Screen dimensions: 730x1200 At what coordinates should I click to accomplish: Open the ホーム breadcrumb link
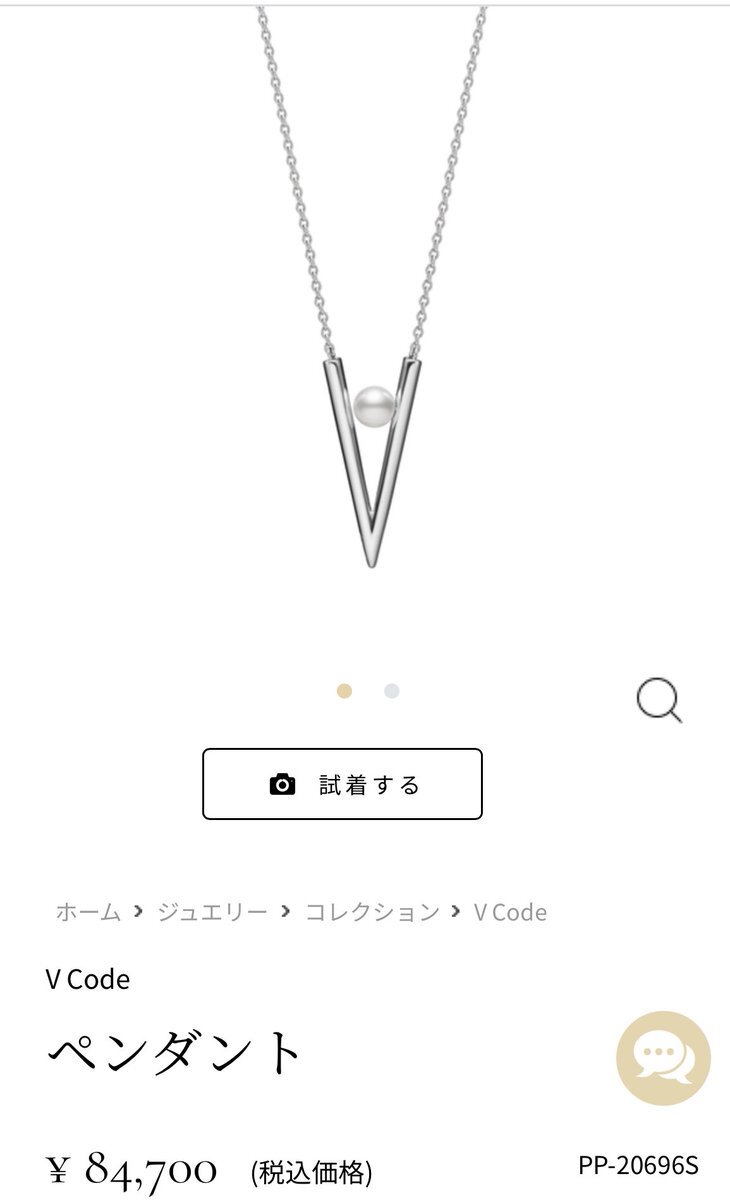pos(88,912)
